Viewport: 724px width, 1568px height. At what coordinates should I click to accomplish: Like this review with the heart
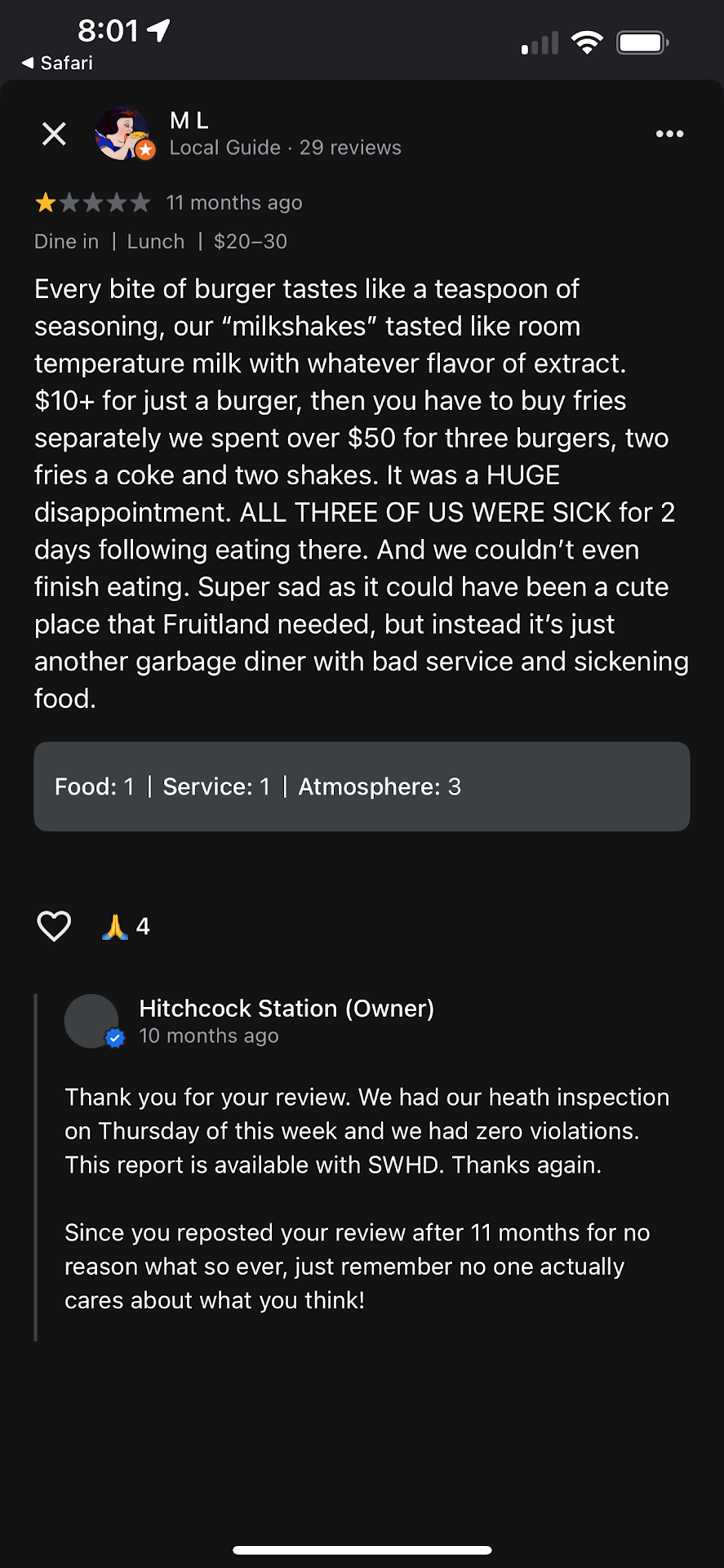[54, 926]
